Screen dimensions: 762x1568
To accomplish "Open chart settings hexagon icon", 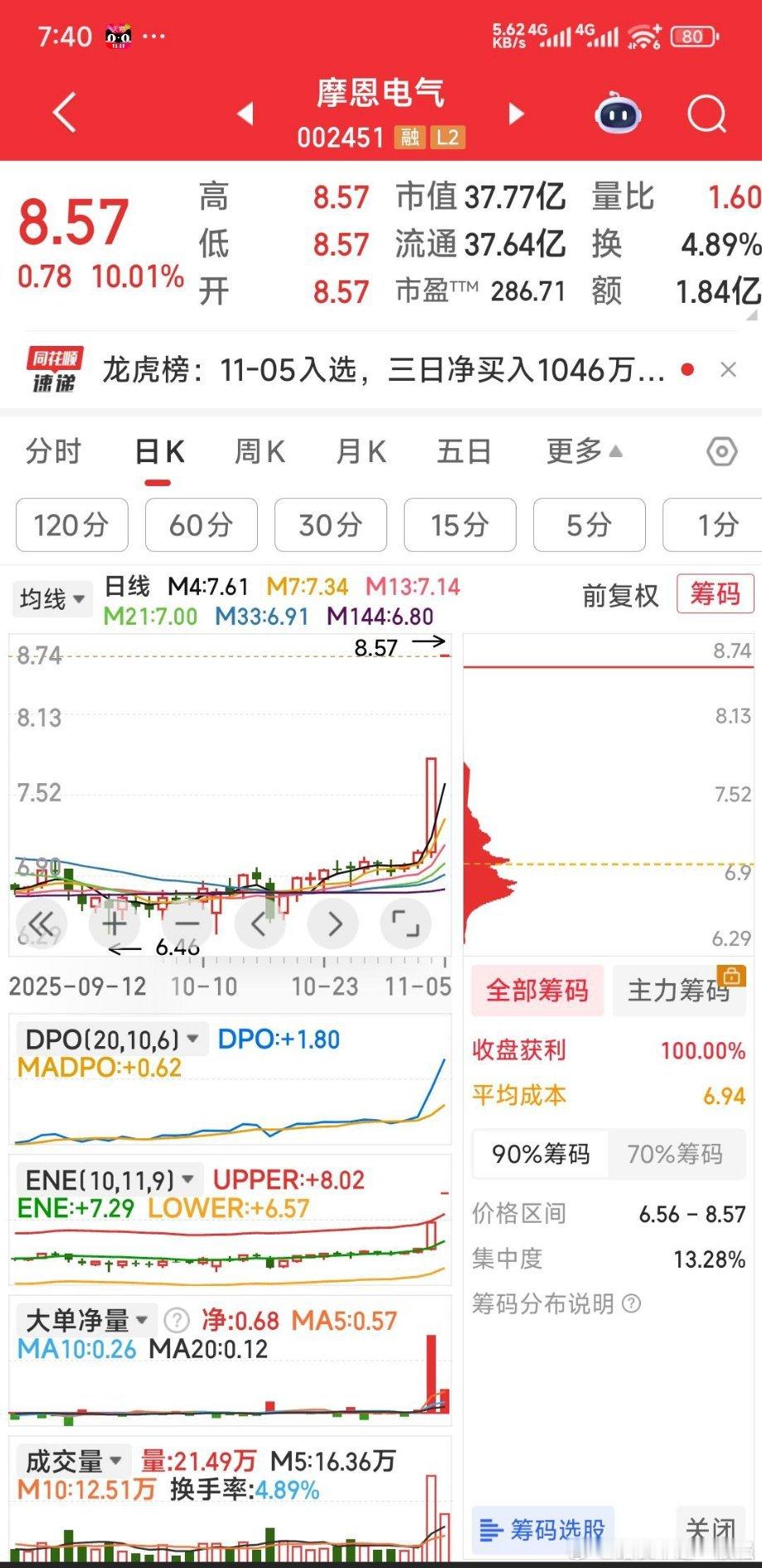I will click(721, 451).
